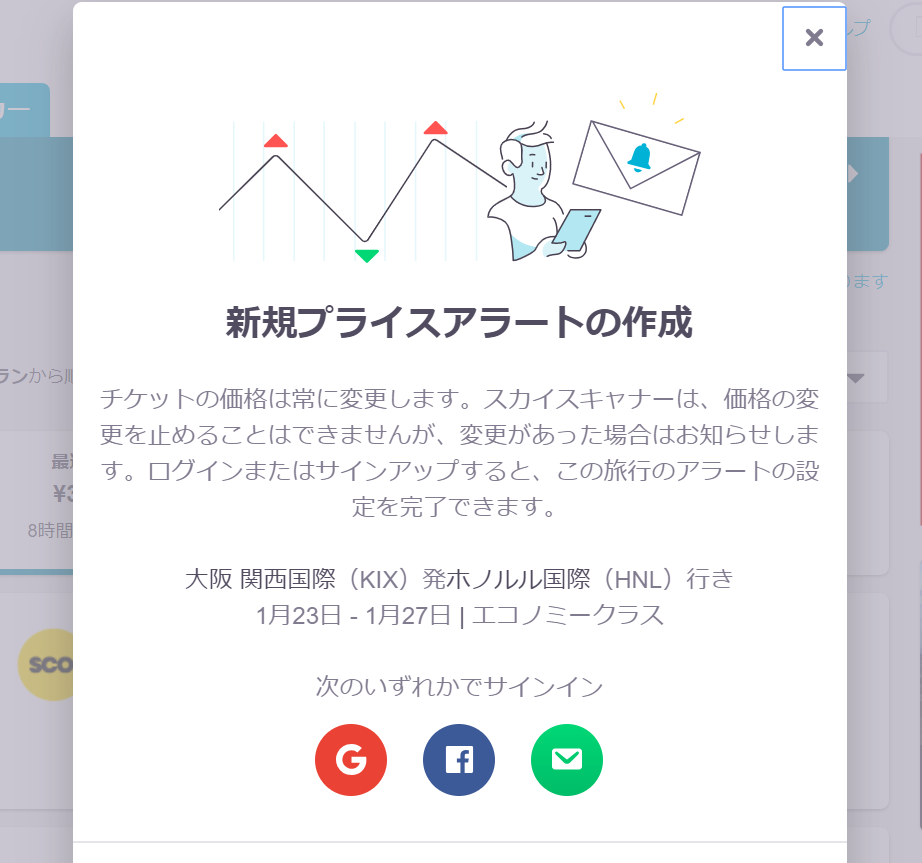Sign in with Facebook
922x863 pixels.
[x=459, y=760]
